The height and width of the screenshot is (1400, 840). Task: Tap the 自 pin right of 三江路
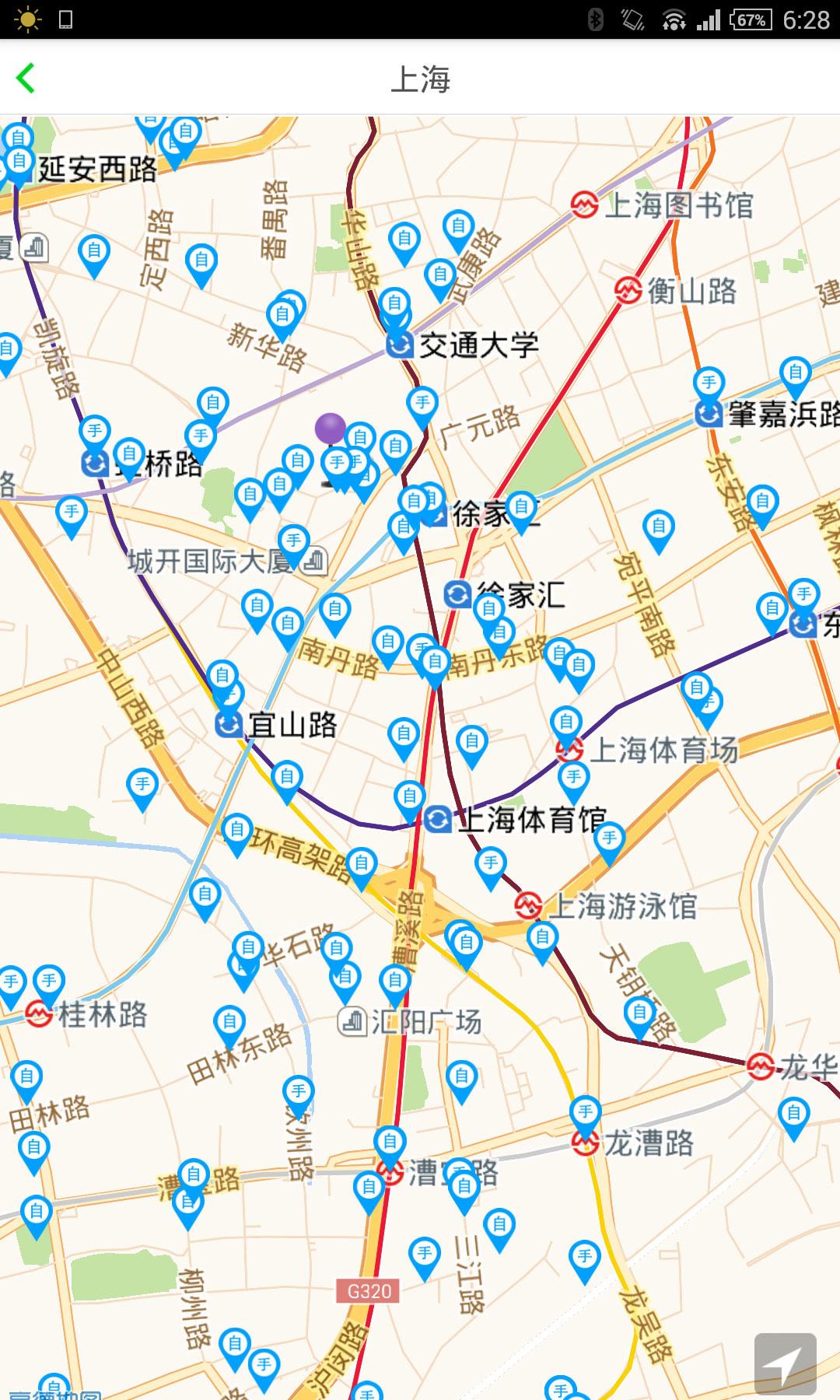click(499, 1225)
